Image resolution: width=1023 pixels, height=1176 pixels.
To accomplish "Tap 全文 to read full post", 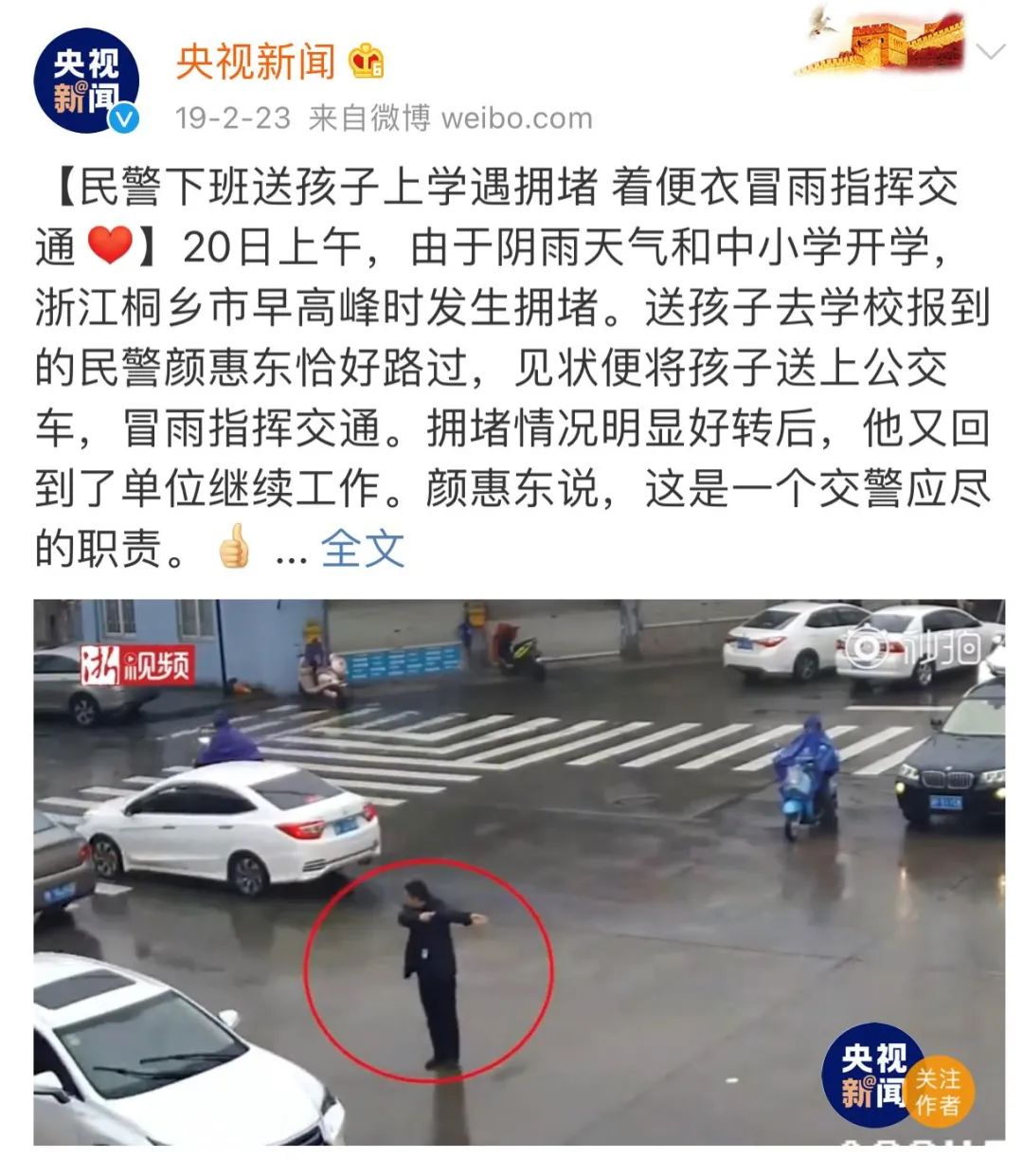I will coord(362,549).
